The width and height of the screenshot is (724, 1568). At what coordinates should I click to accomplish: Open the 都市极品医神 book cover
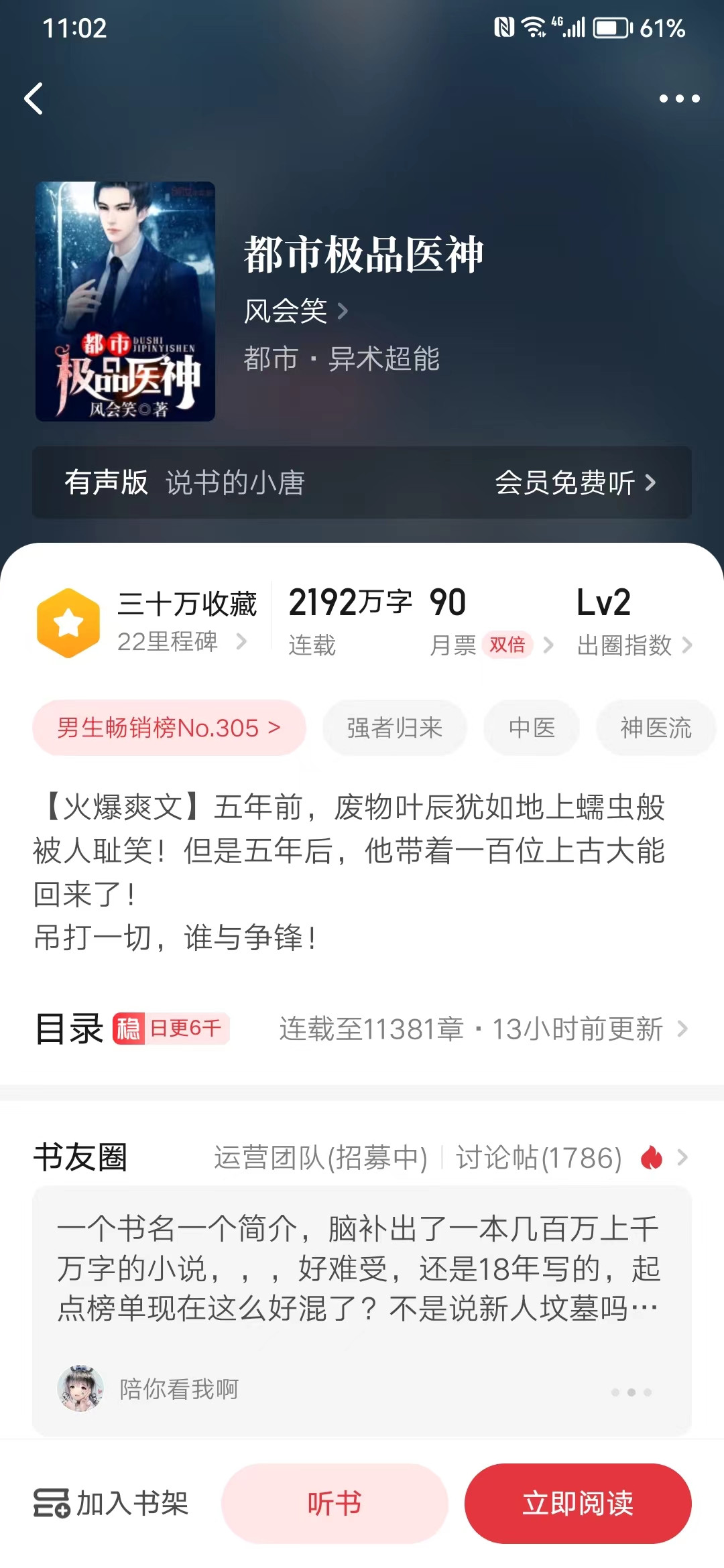125,302
